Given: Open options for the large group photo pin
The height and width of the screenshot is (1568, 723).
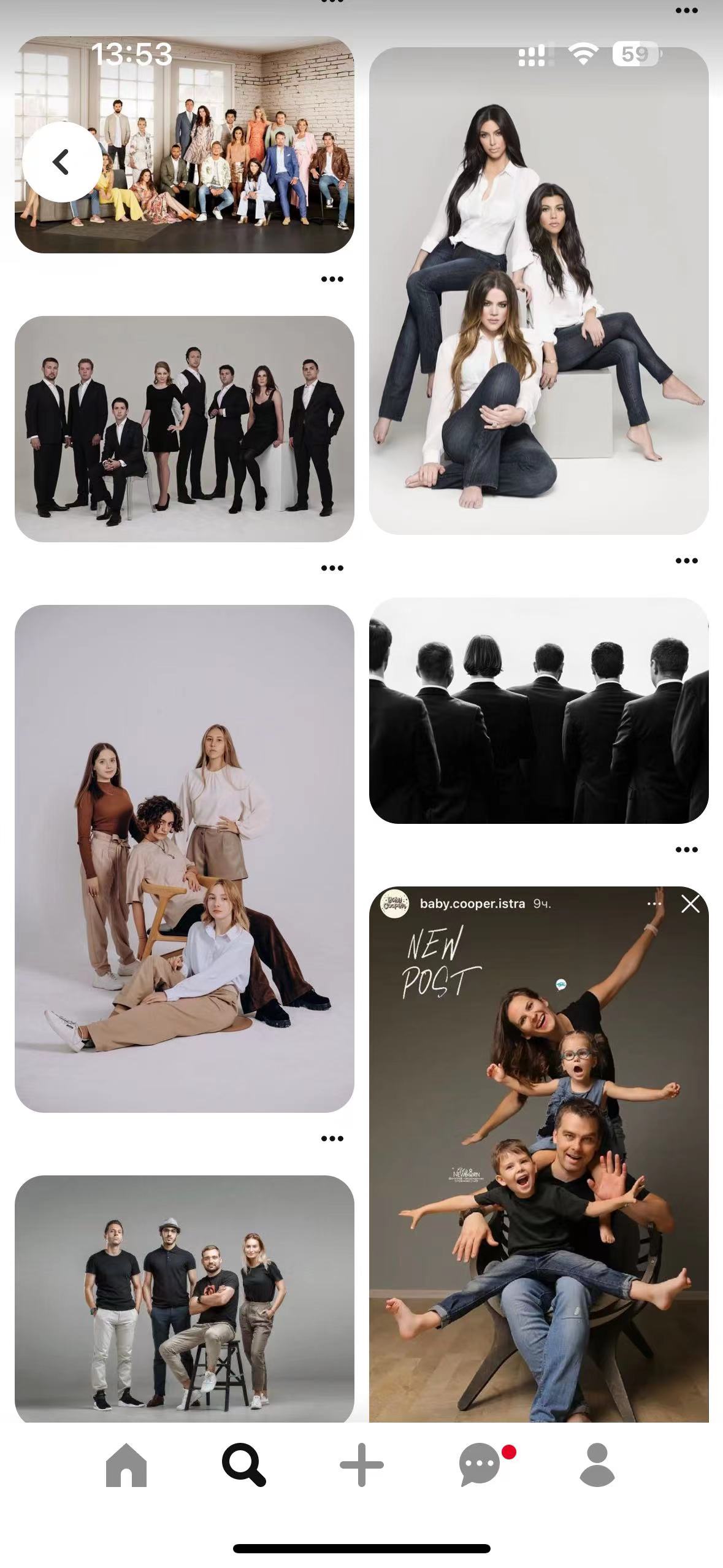Looking at the screenshot, I should click(332, 279).
